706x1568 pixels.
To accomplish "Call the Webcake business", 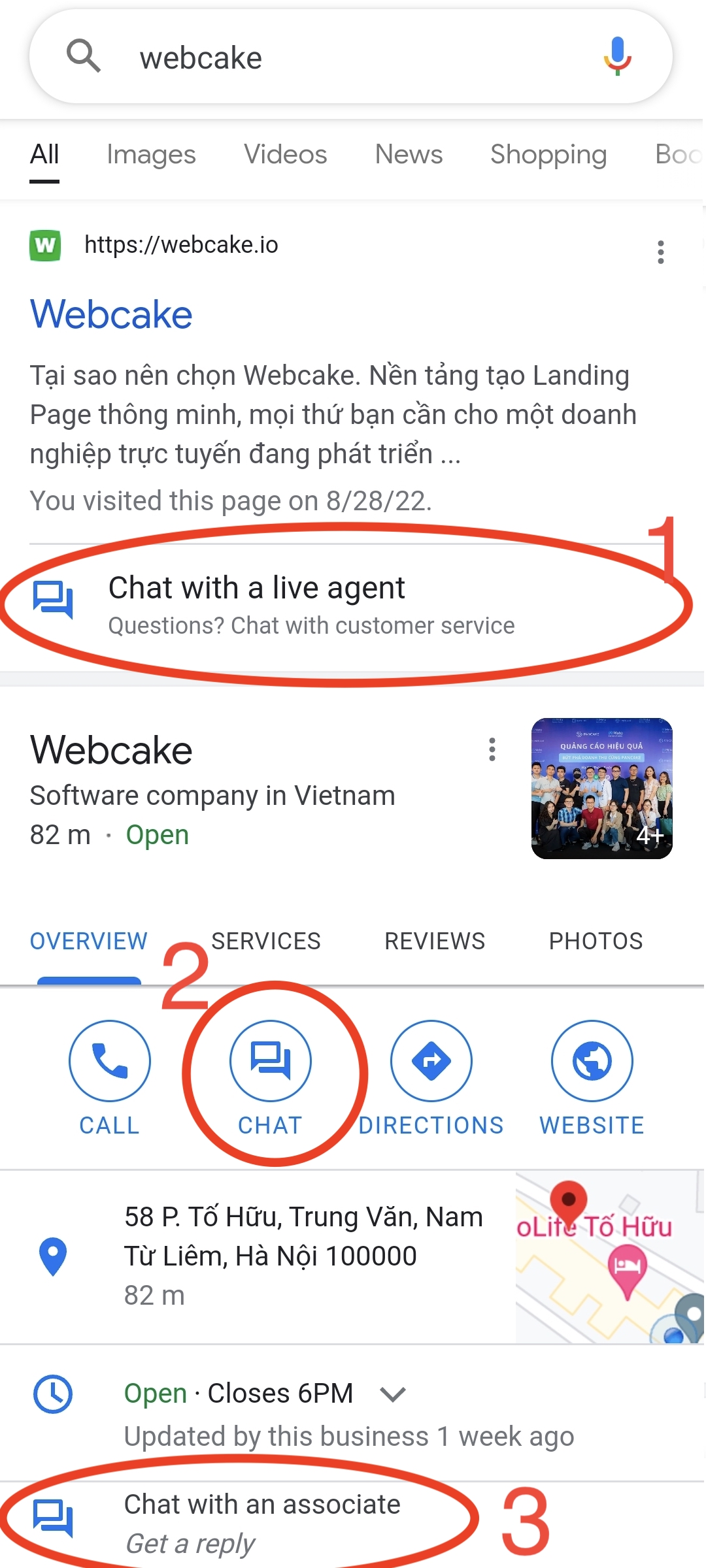I will 110,1061.
